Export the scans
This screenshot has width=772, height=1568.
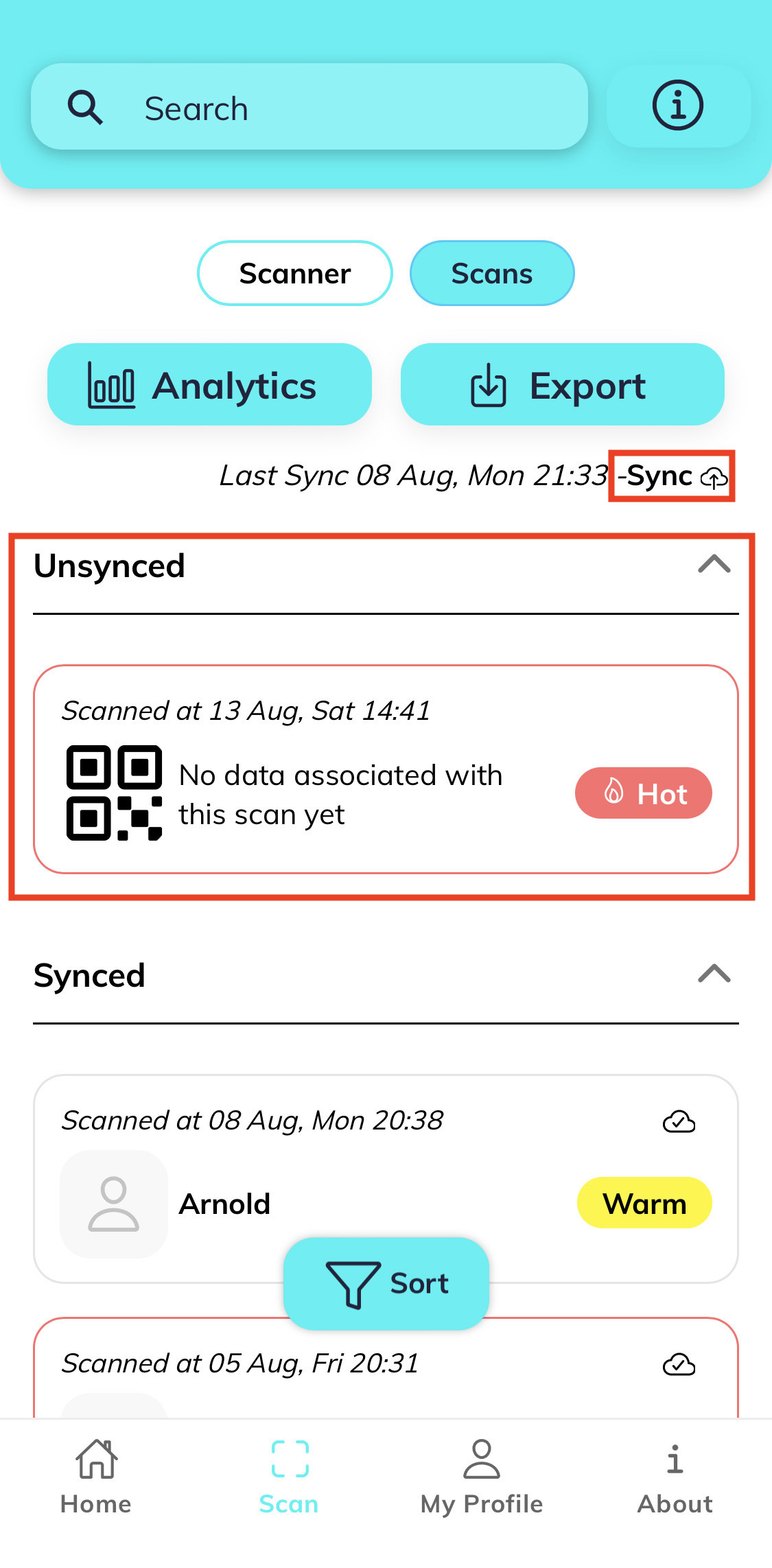[x=562, y=385]
